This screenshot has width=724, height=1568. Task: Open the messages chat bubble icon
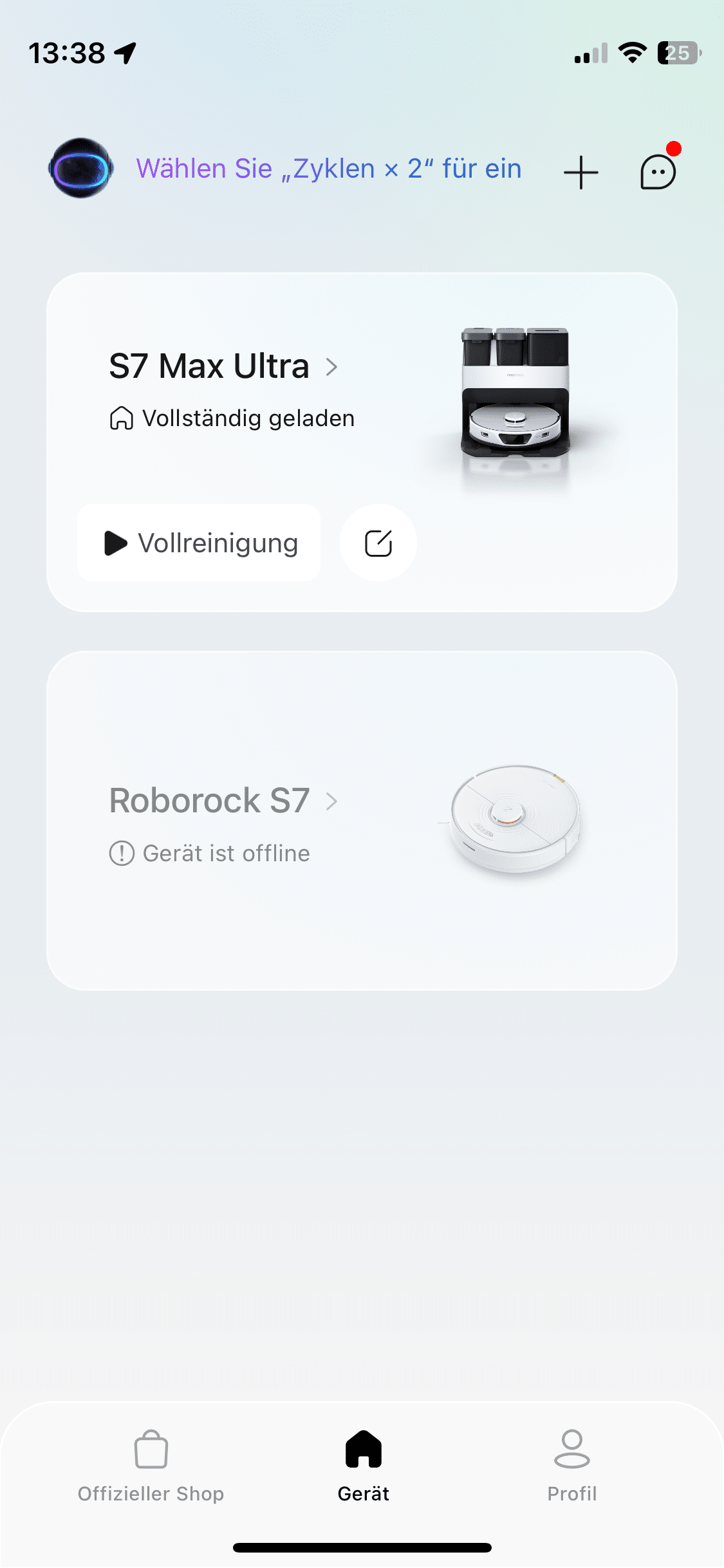pos(658,172)
